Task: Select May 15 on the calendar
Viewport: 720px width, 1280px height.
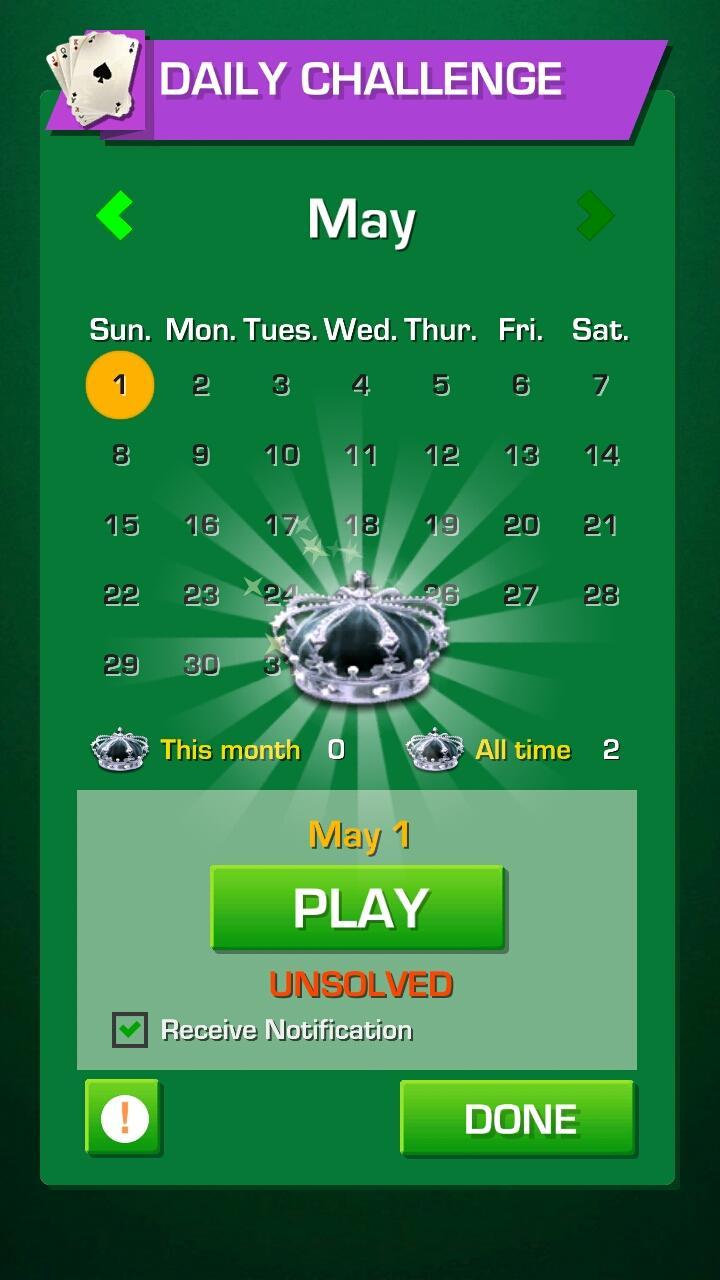Action: pyautogui.click(x=121, y=525)
